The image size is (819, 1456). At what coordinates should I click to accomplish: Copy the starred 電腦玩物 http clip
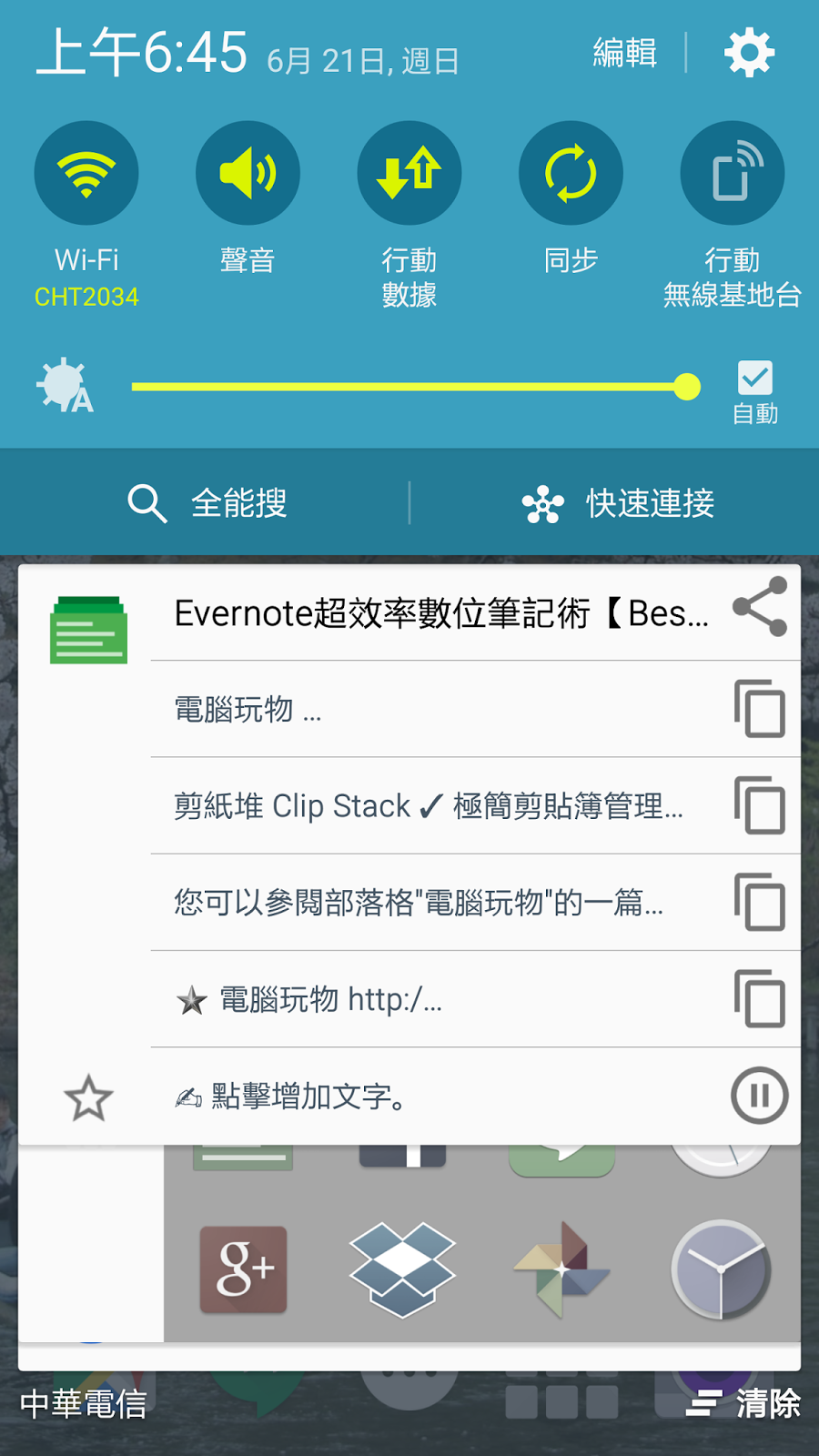(760, 998)
